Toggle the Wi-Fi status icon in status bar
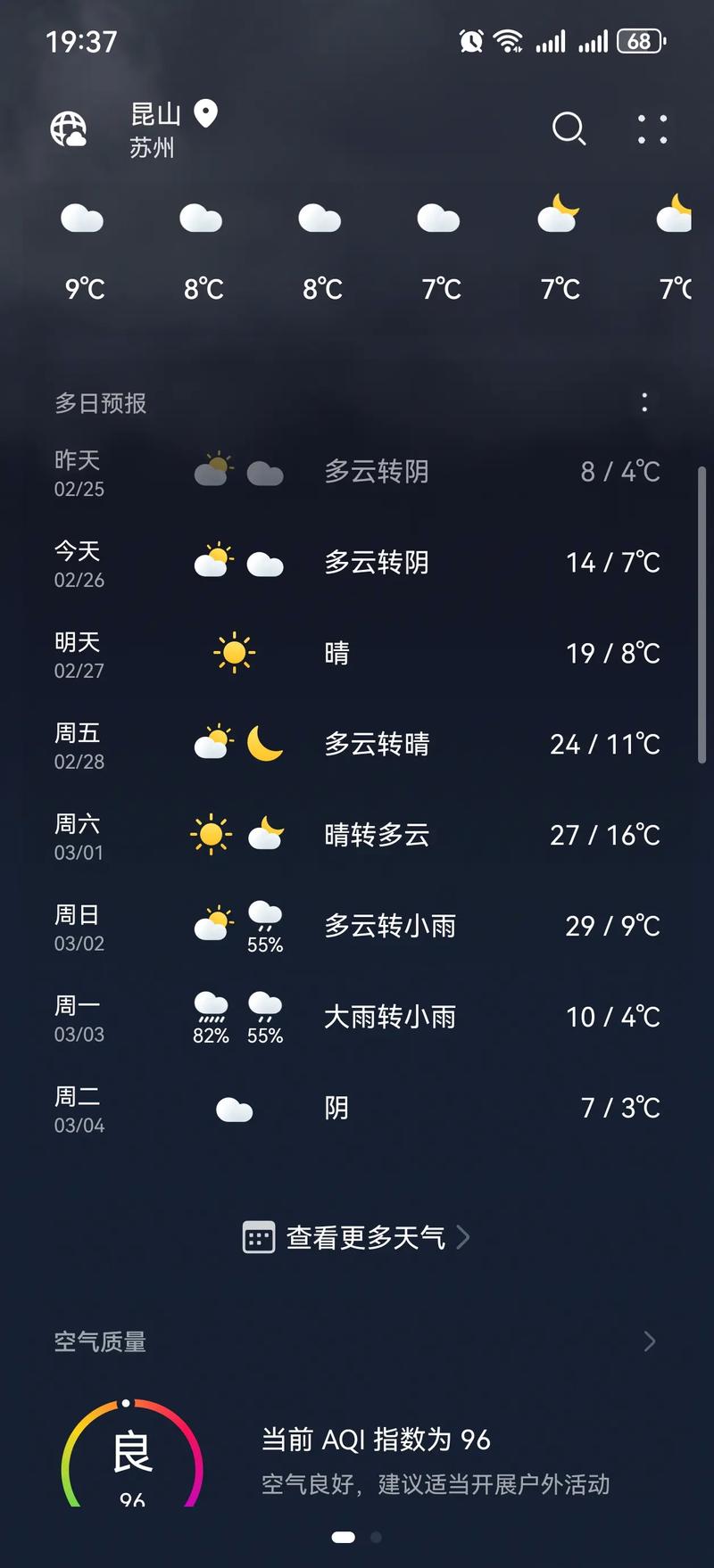This screenshot has height=1568, width=714. [509, 39]
